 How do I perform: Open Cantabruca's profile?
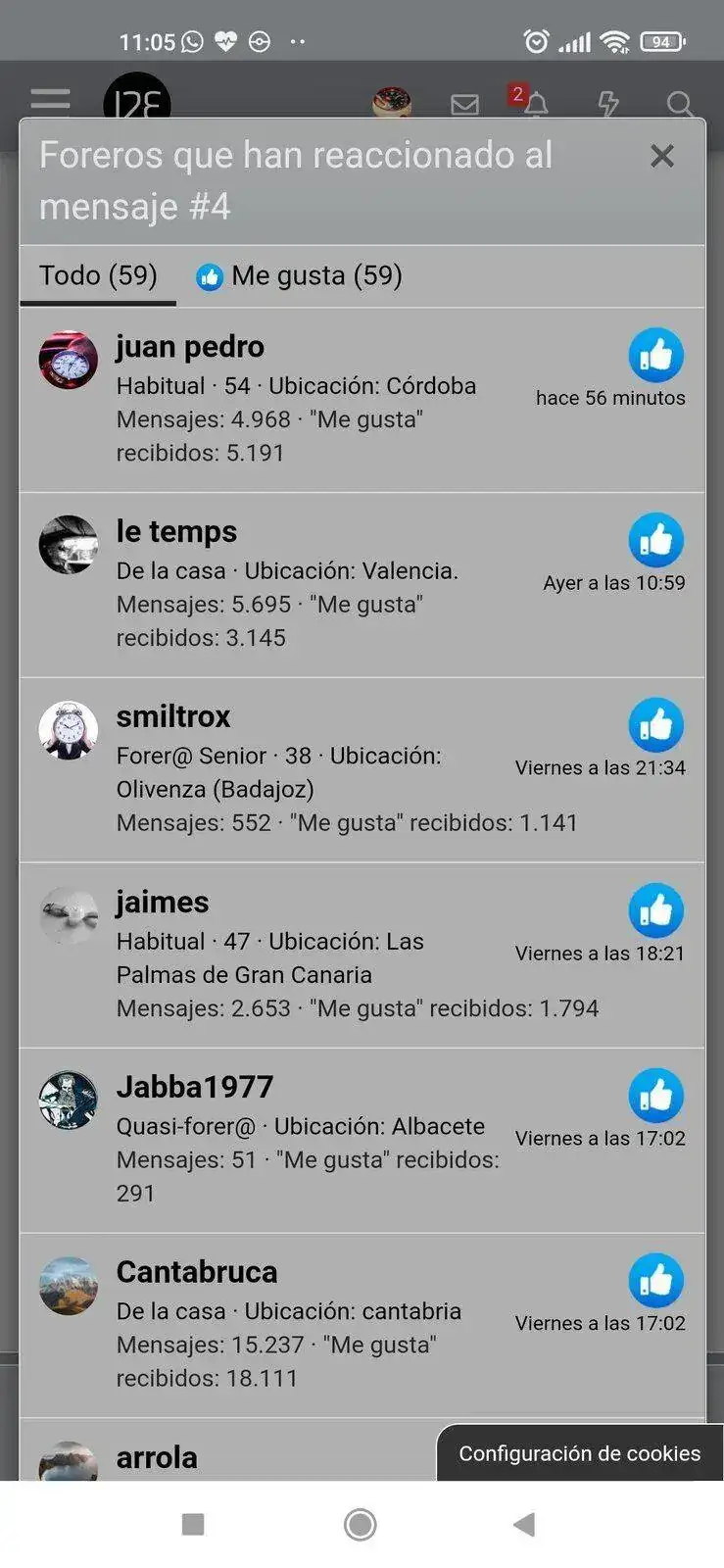[197, 1272]
